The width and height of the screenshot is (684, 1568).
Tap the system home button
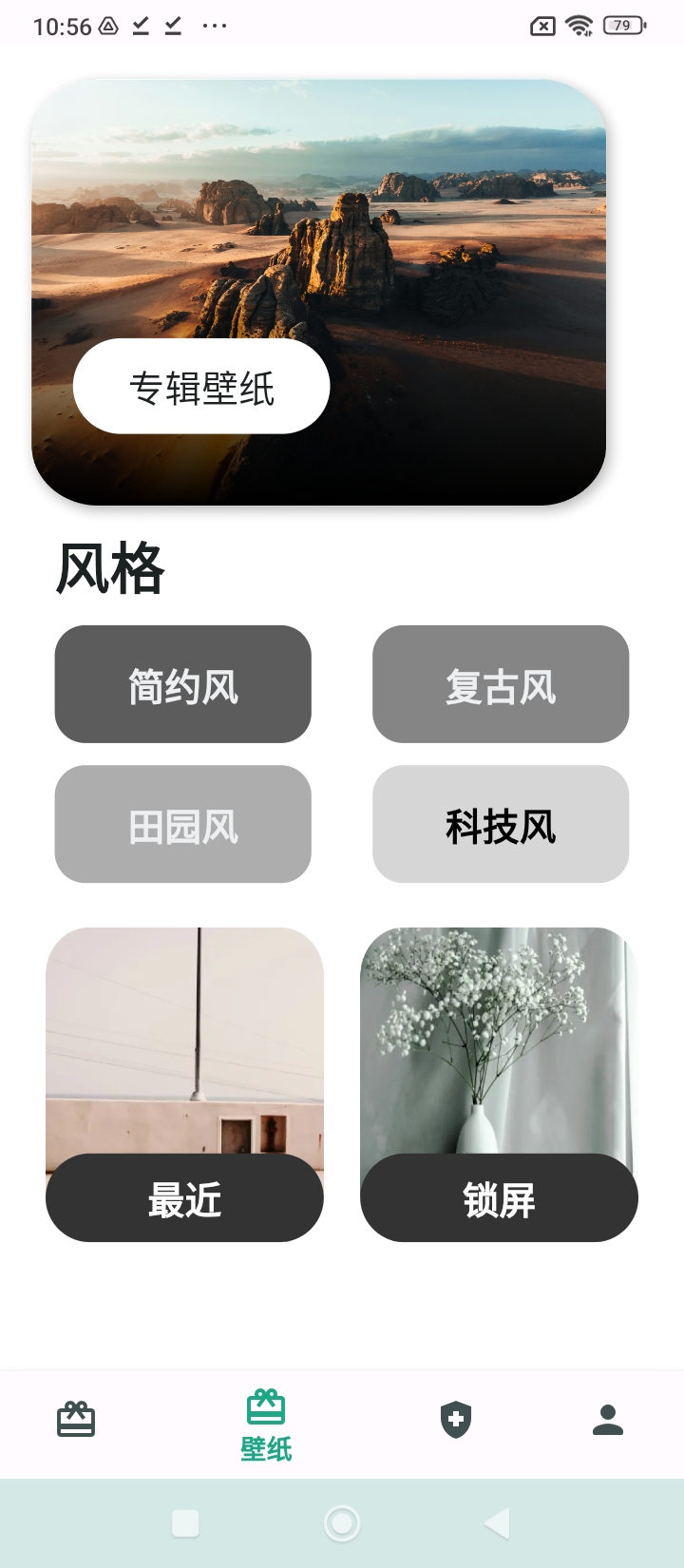point(342,1523)
